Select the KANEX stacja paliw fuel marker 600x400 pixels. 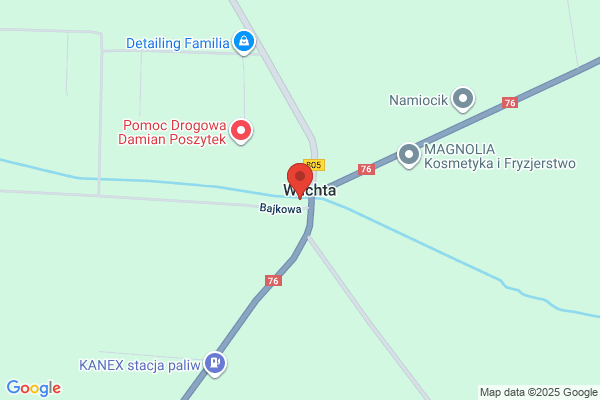click(215, 363)
